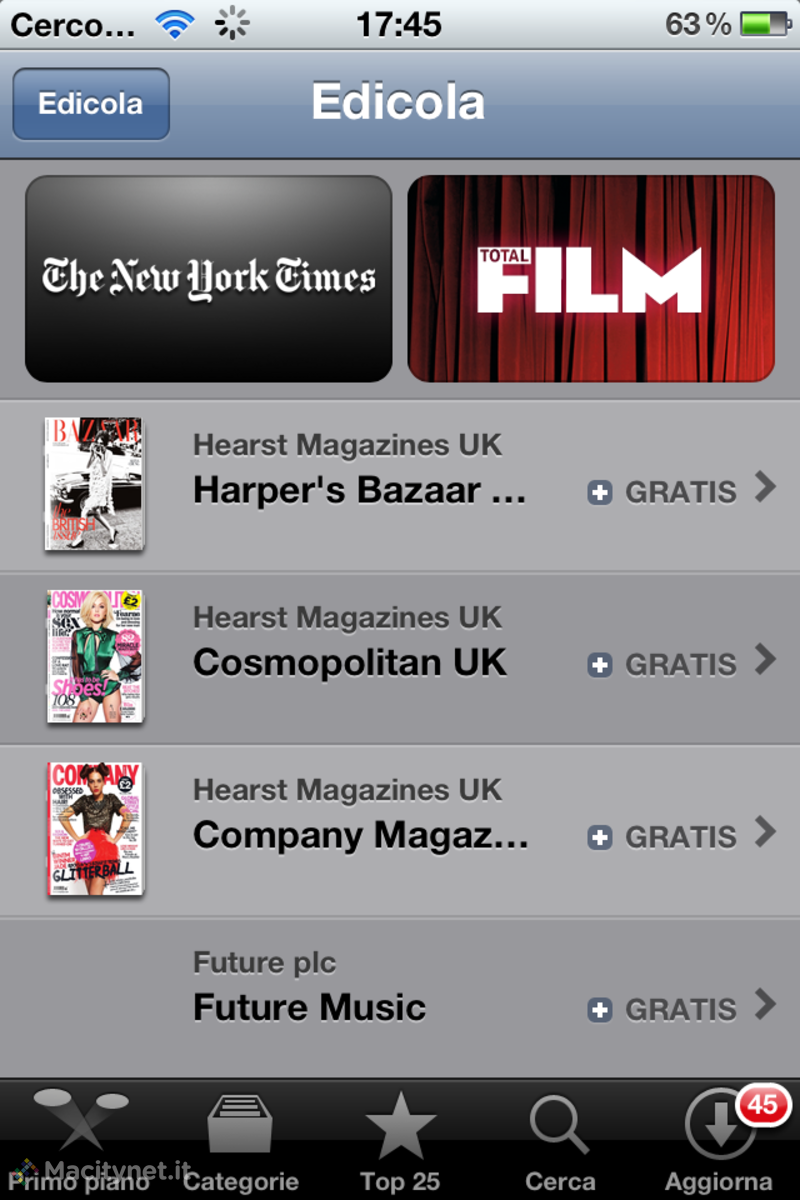Go back using the Edicola button
Image resolution: width=800 pixels, height=1200 pixels.
[91, 104]
